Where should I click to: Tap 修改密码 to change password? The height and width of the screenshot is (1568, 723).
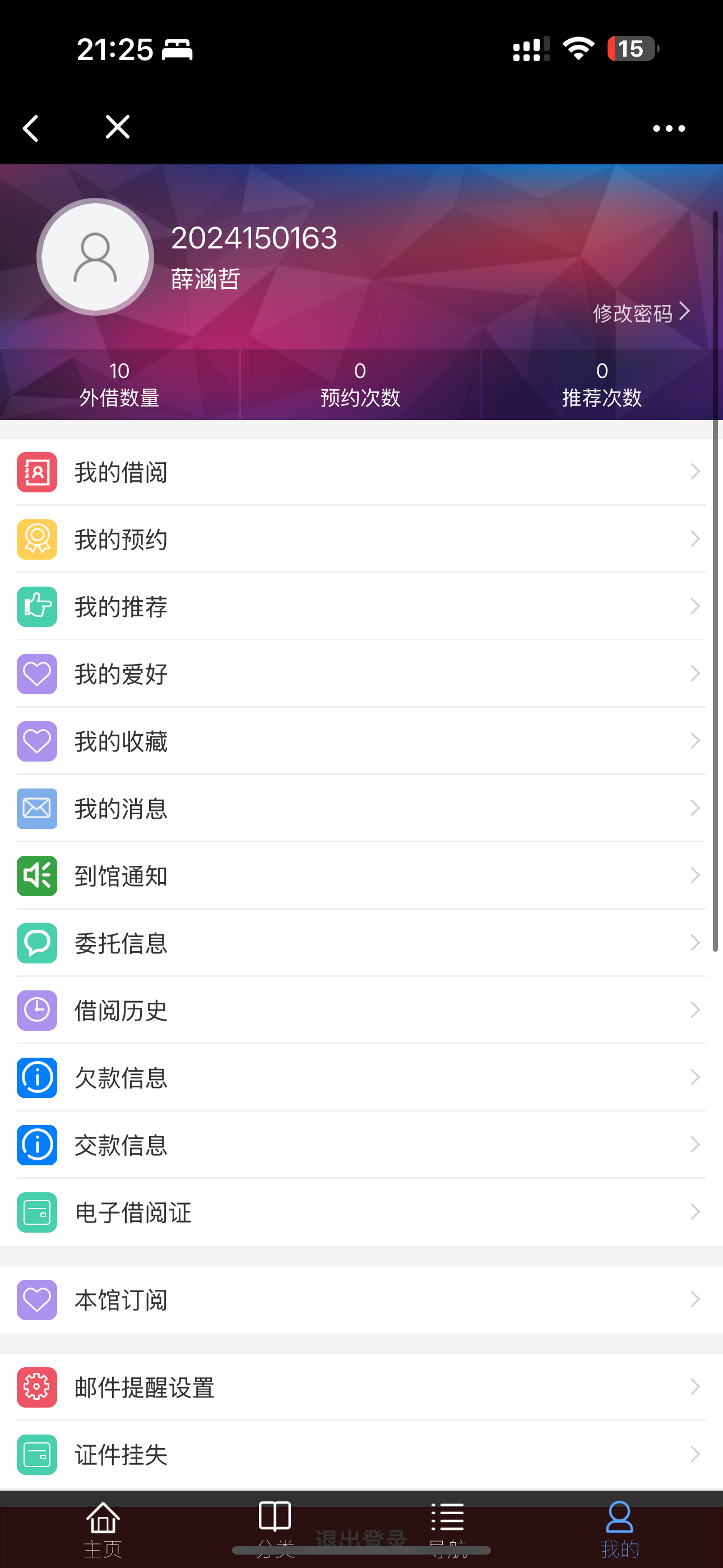click(x=641, y=313)
